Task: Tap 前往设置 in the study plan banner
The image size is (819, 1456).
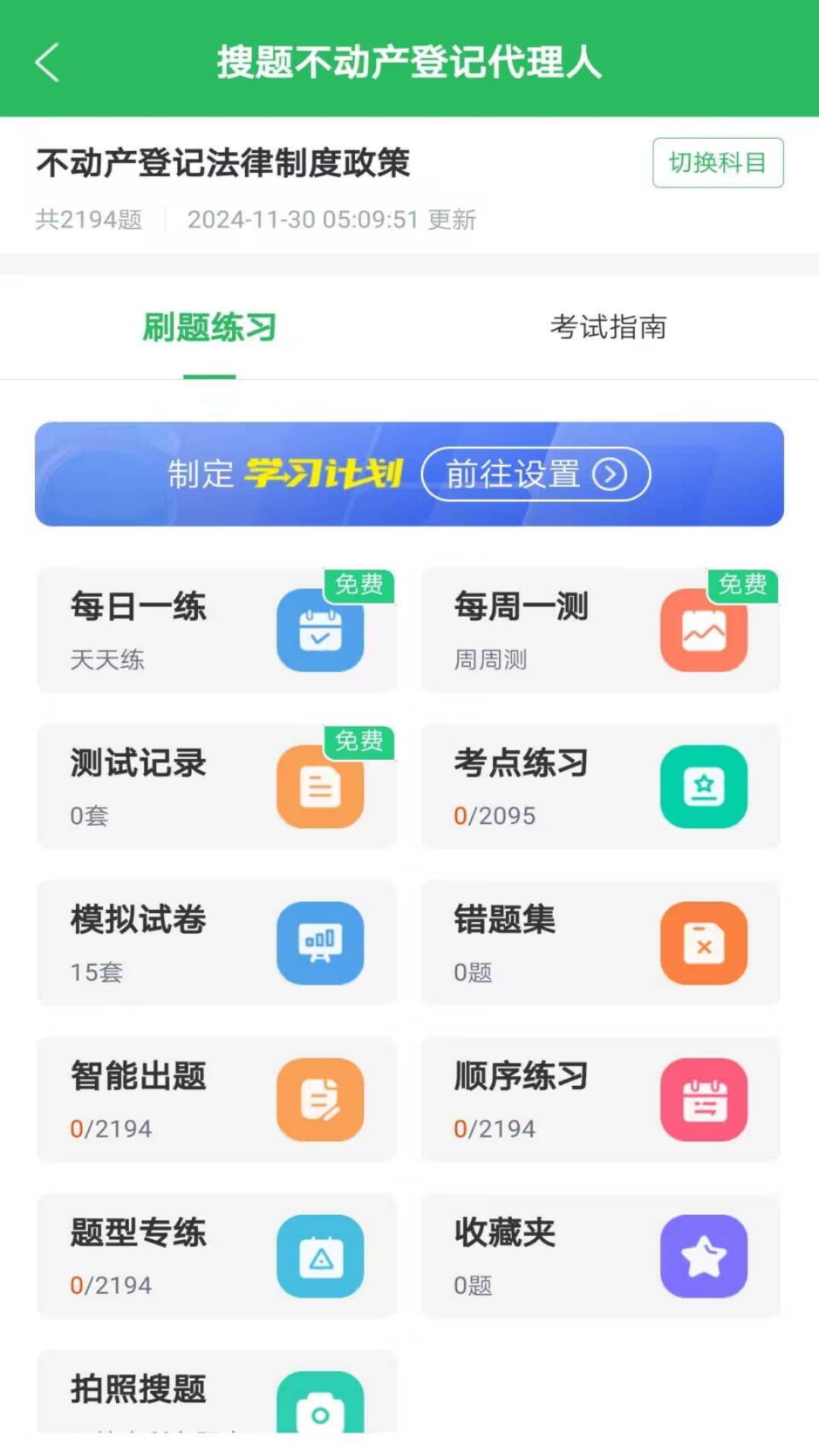Action: pos(536,474)
